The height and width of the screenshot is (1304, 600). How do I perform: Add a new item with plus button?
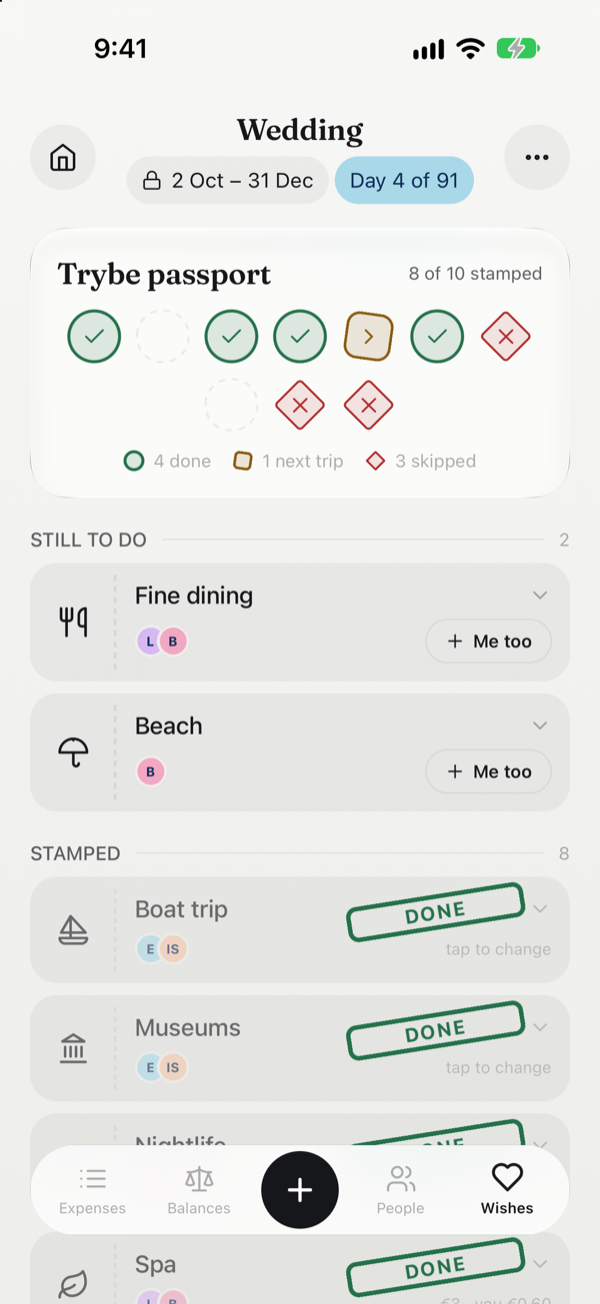coord(300,1190)
